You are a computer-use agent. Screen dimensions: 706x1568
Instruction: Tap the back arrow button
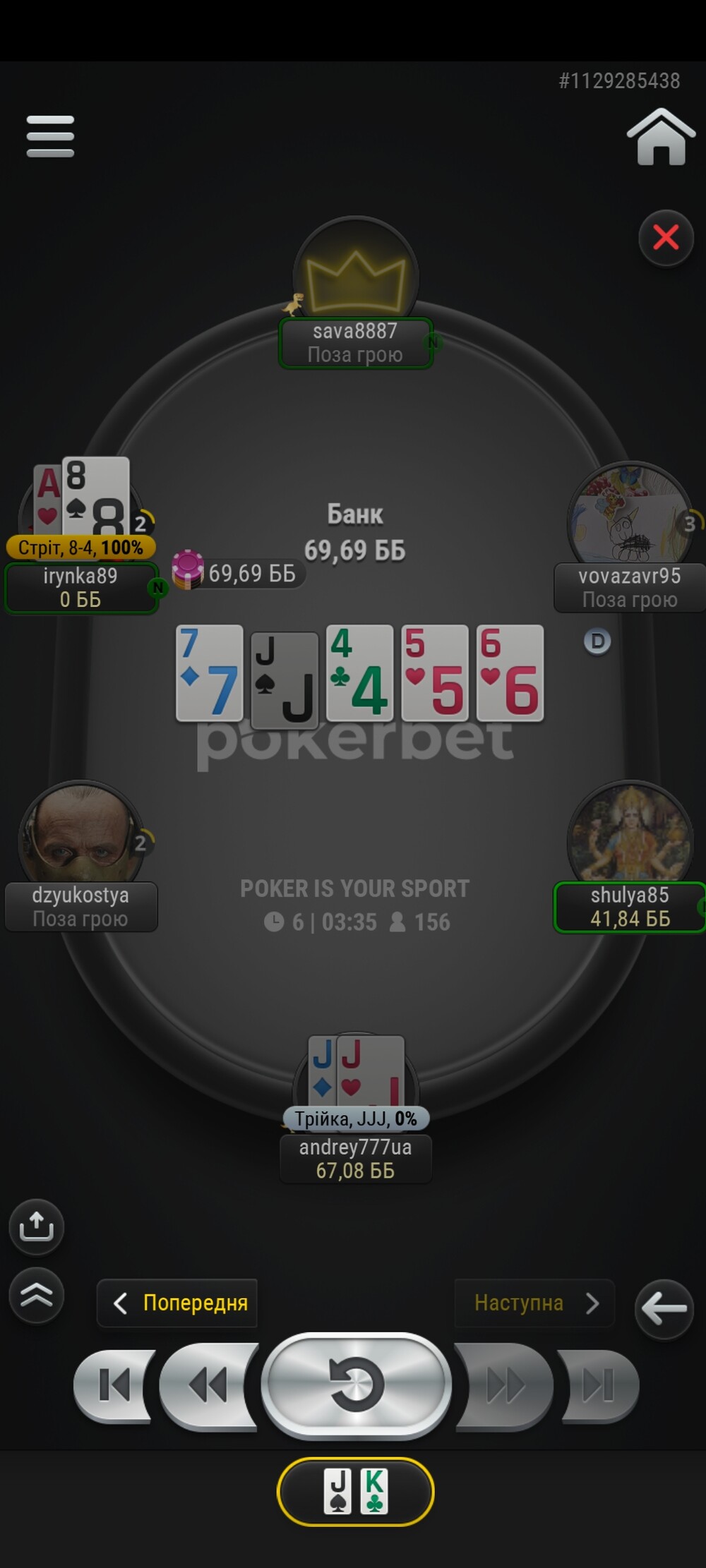[x=664, y=1308]
